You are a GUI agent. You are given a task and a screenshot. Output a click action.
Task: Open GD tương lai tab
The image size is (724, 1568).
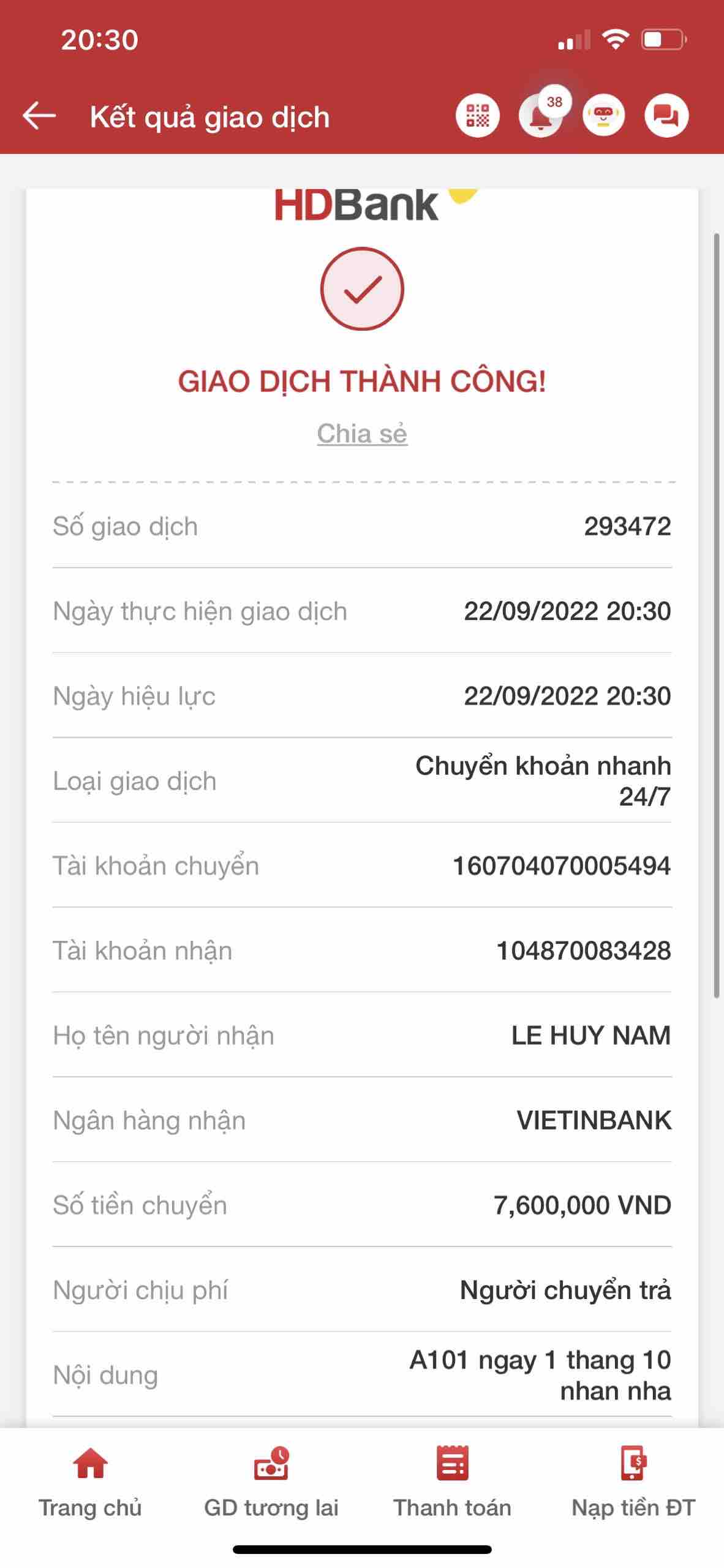coord(271,1482)
